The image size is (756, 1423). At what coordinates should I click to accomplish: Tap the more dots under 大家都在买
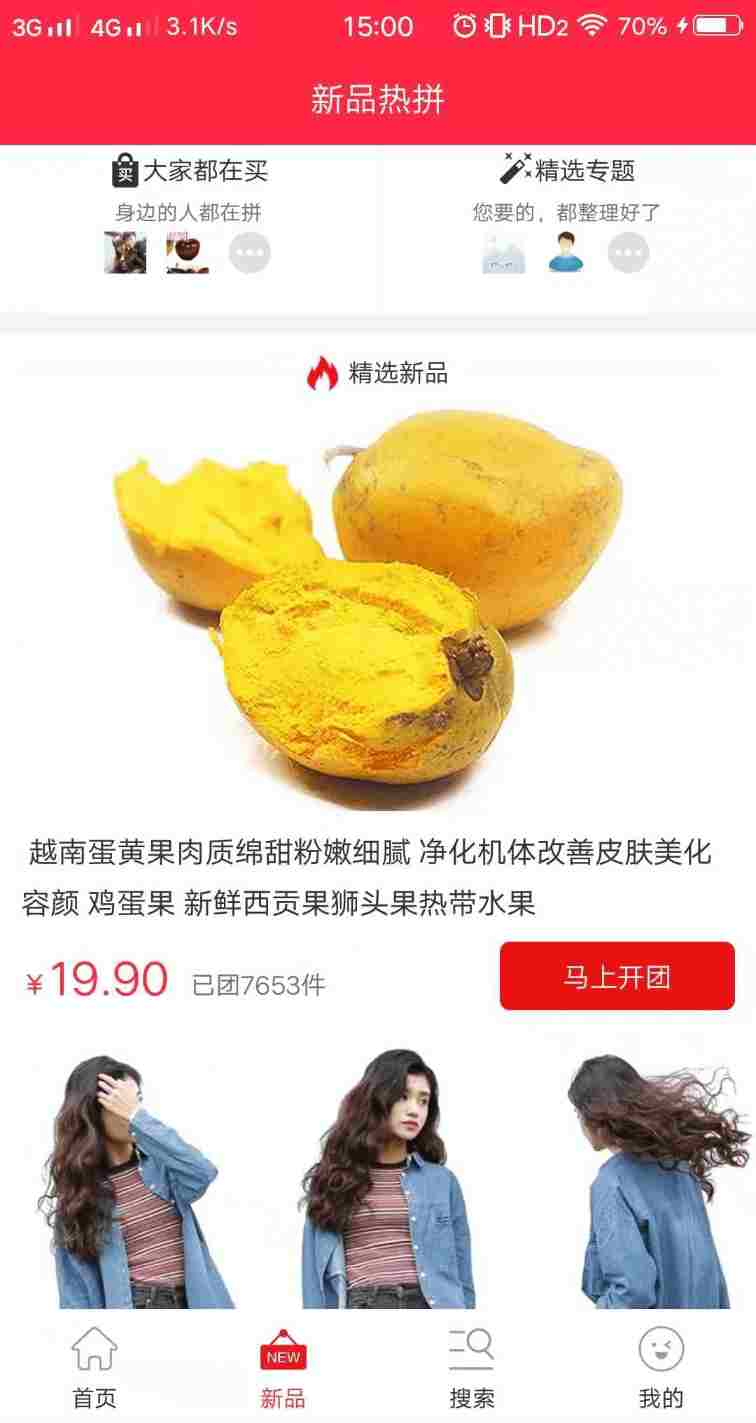[250, 253]
